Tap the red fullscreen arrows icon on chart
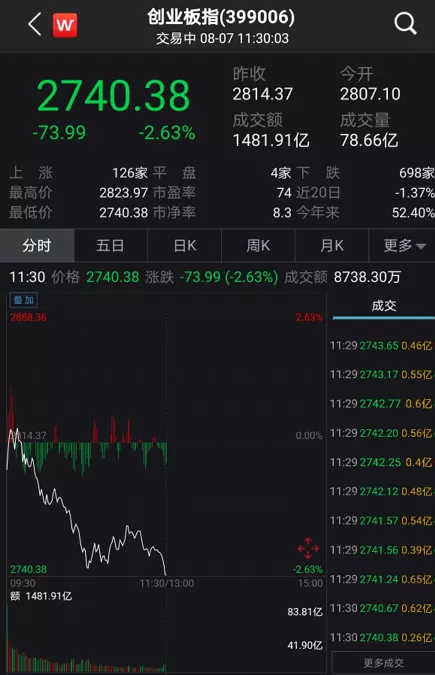435x675 pixels. [x=308, y=548]
